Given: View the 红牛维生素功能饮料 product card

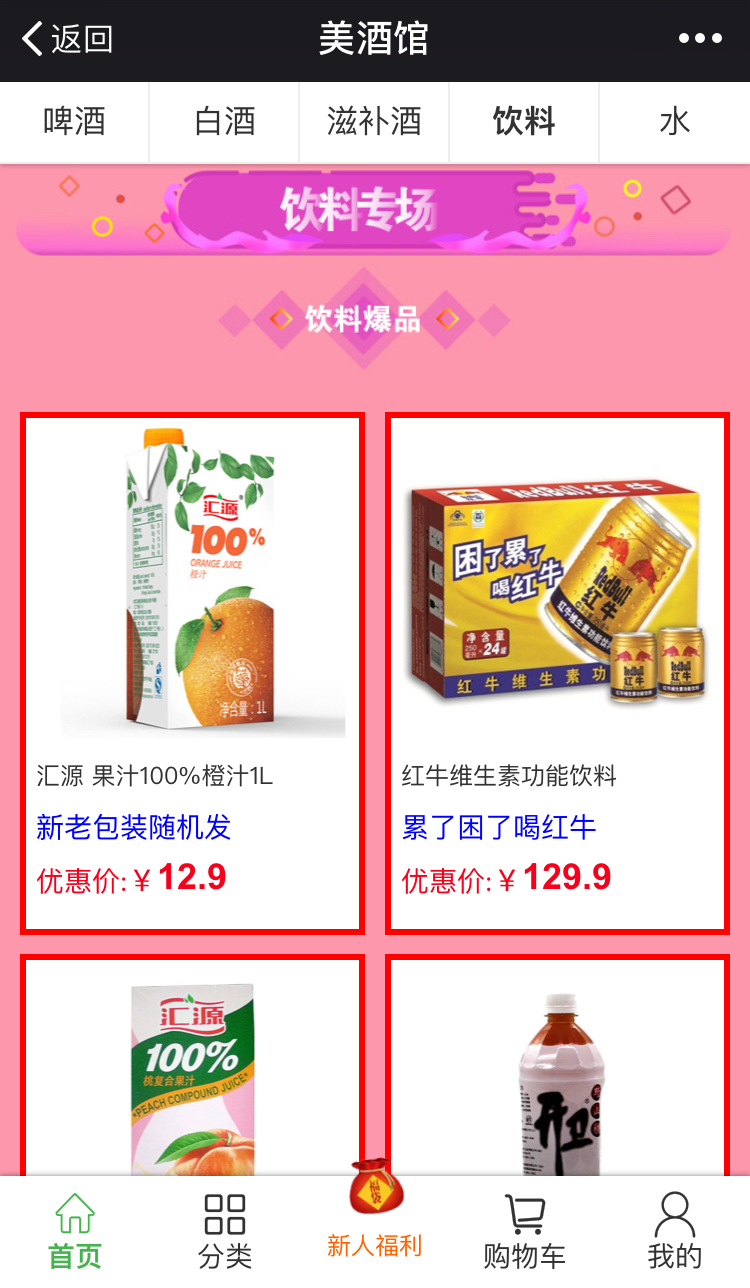Looking at the screenshot, I should pyautogui.click(x=557, y=673).
